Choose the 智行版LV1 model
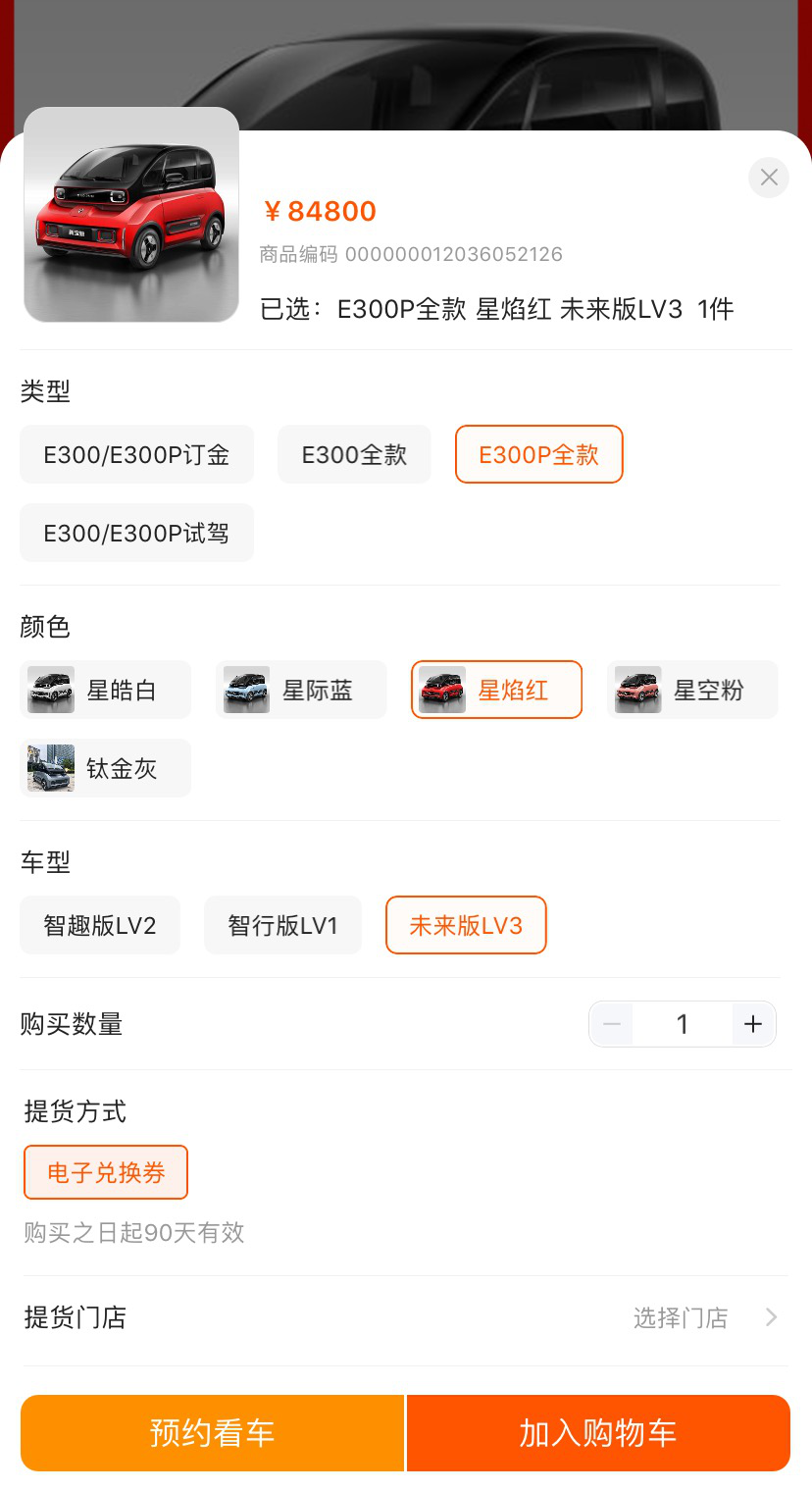Image resolution: width=812 pixels, height=1490 pixels. (282, 925)
